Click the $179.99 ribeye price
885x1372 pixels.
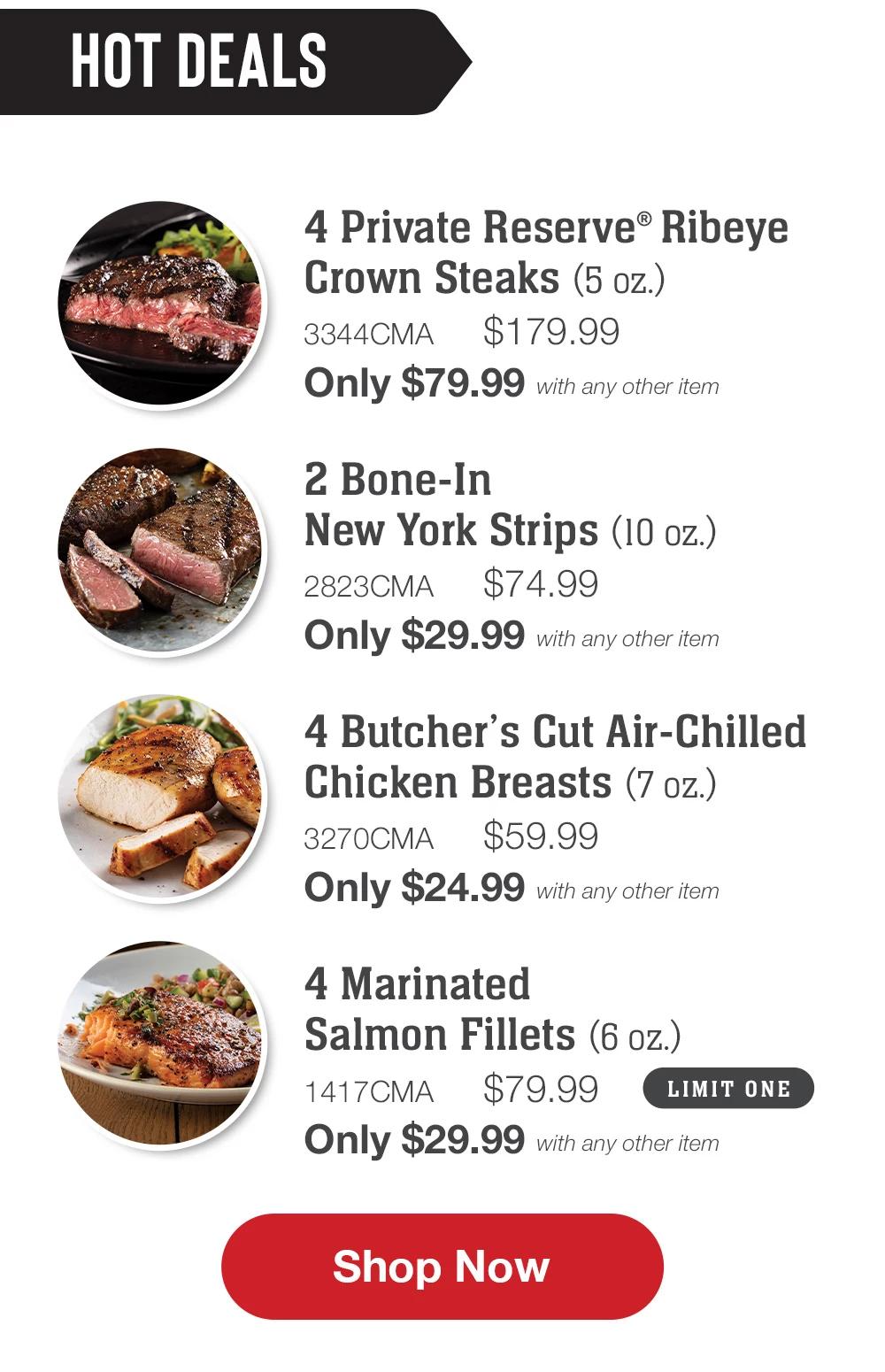549,331
